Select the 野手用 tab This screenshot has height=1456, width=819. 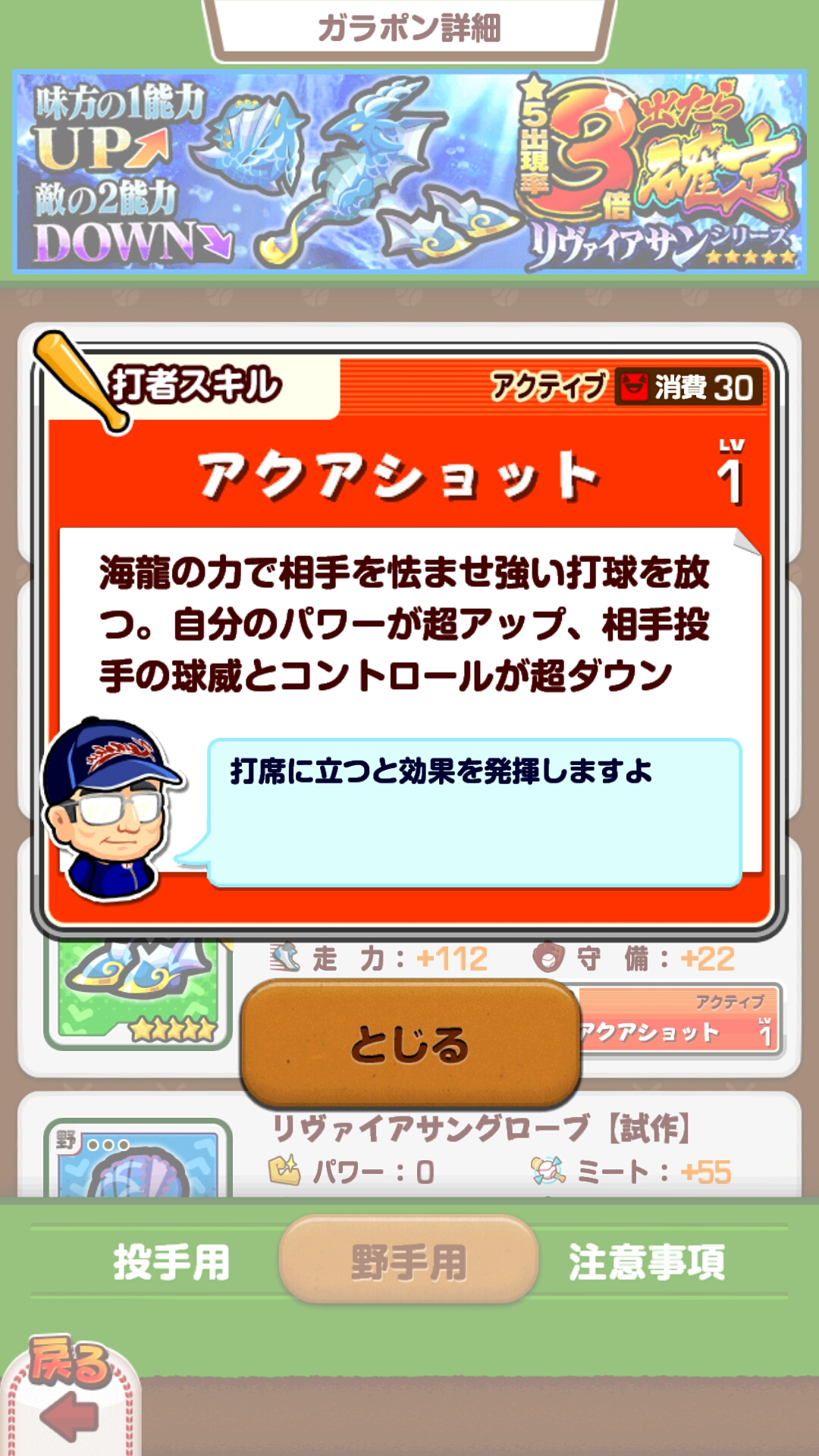click(x=409, y=1262)
